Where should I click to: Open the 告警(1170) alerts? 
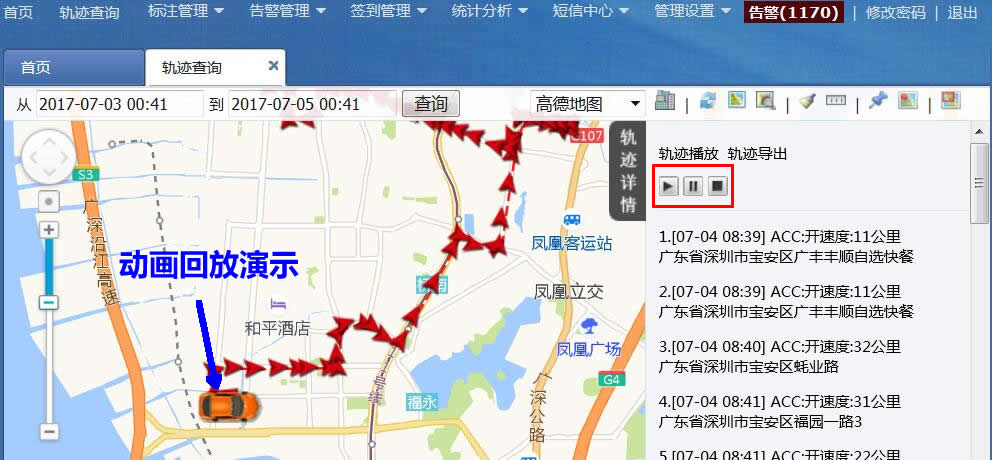coord(794,12)
